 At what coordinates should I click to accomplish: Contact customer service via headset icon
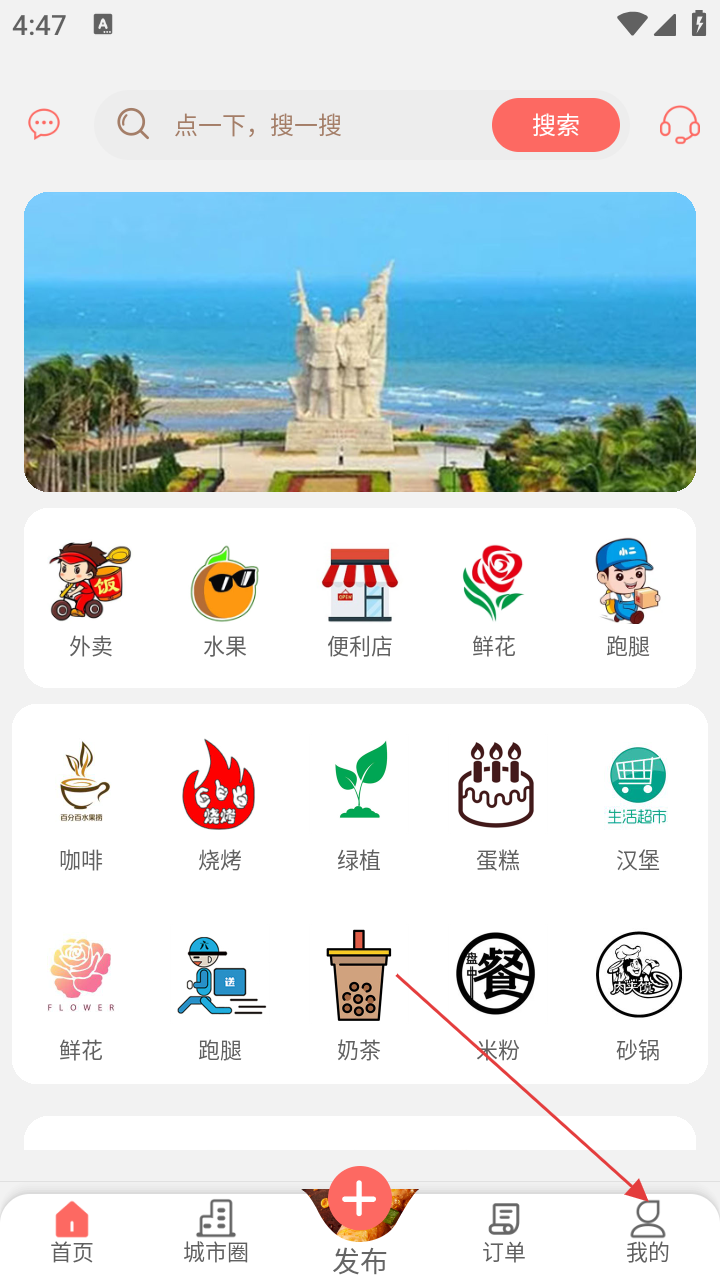click(679, 125)
